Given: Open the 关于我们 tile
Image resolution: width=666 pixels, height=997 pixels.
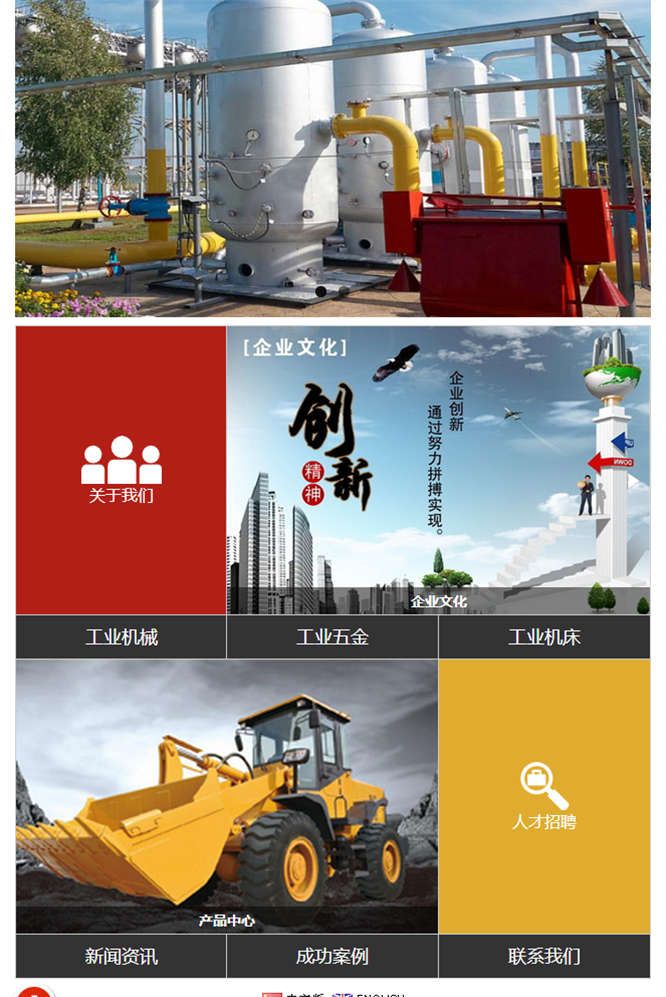Looking at the screenshot, I should (121, 470).
